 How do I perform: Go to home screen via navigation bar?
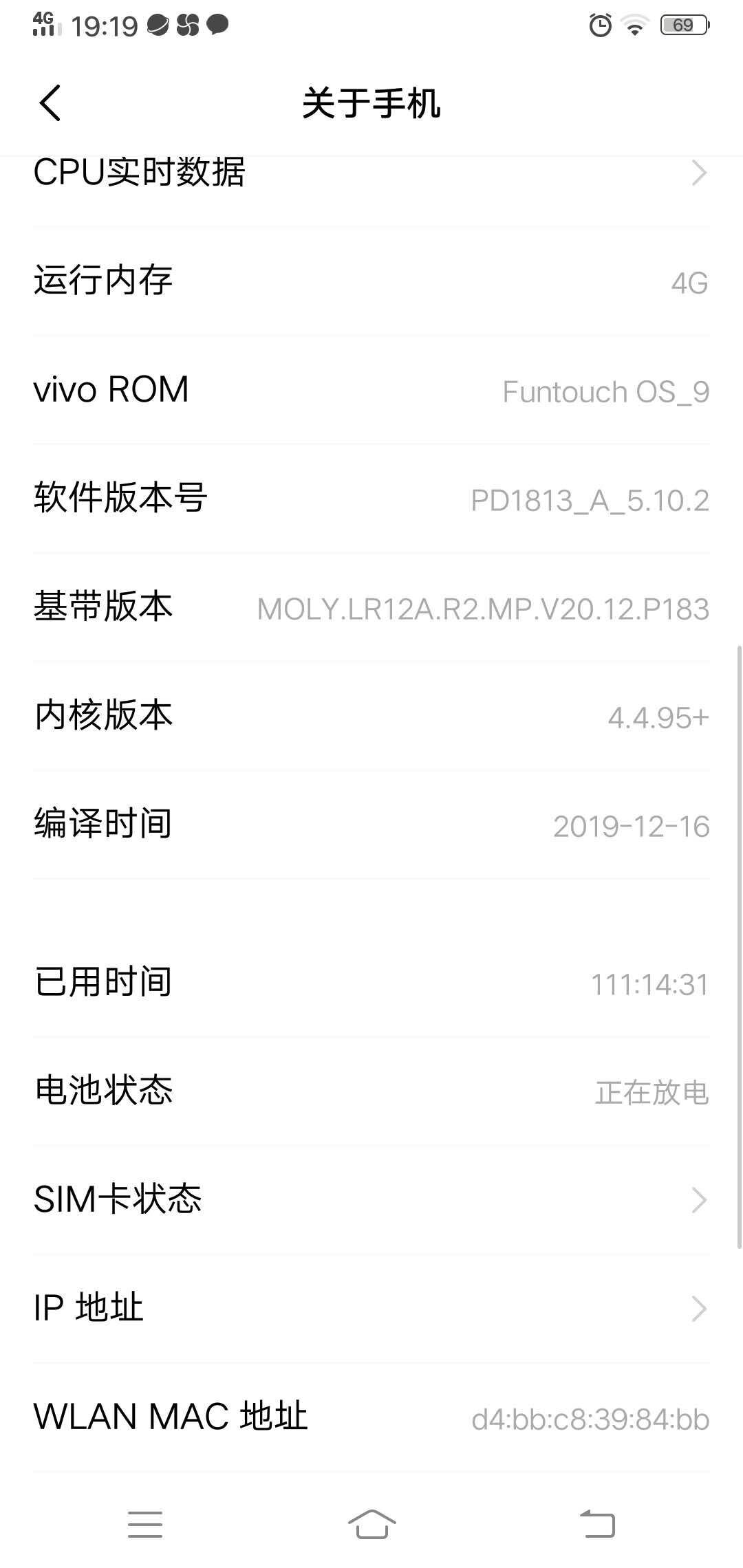pos(371,1524)
